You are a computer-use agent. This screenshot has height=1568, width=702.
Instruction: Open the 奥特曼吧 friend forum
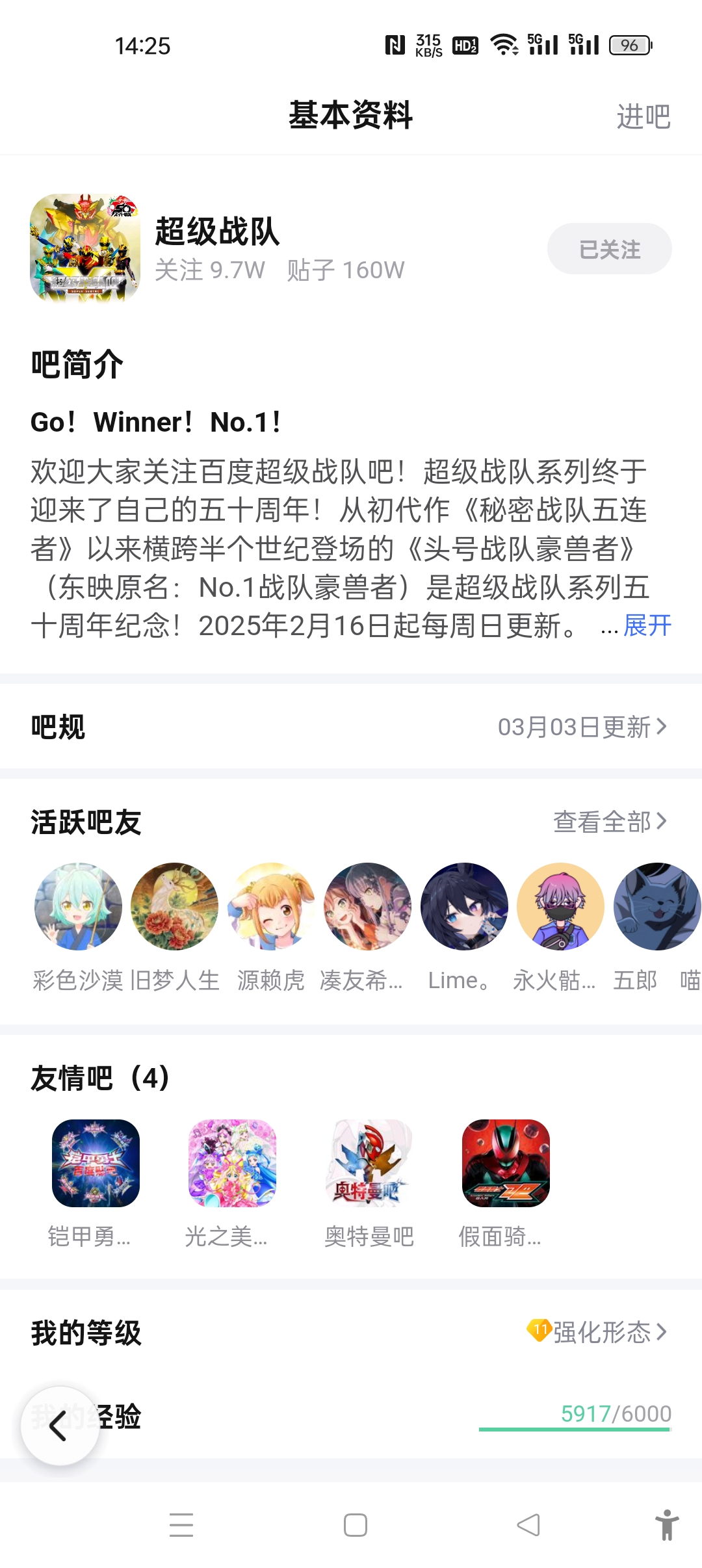(369, 1164)
